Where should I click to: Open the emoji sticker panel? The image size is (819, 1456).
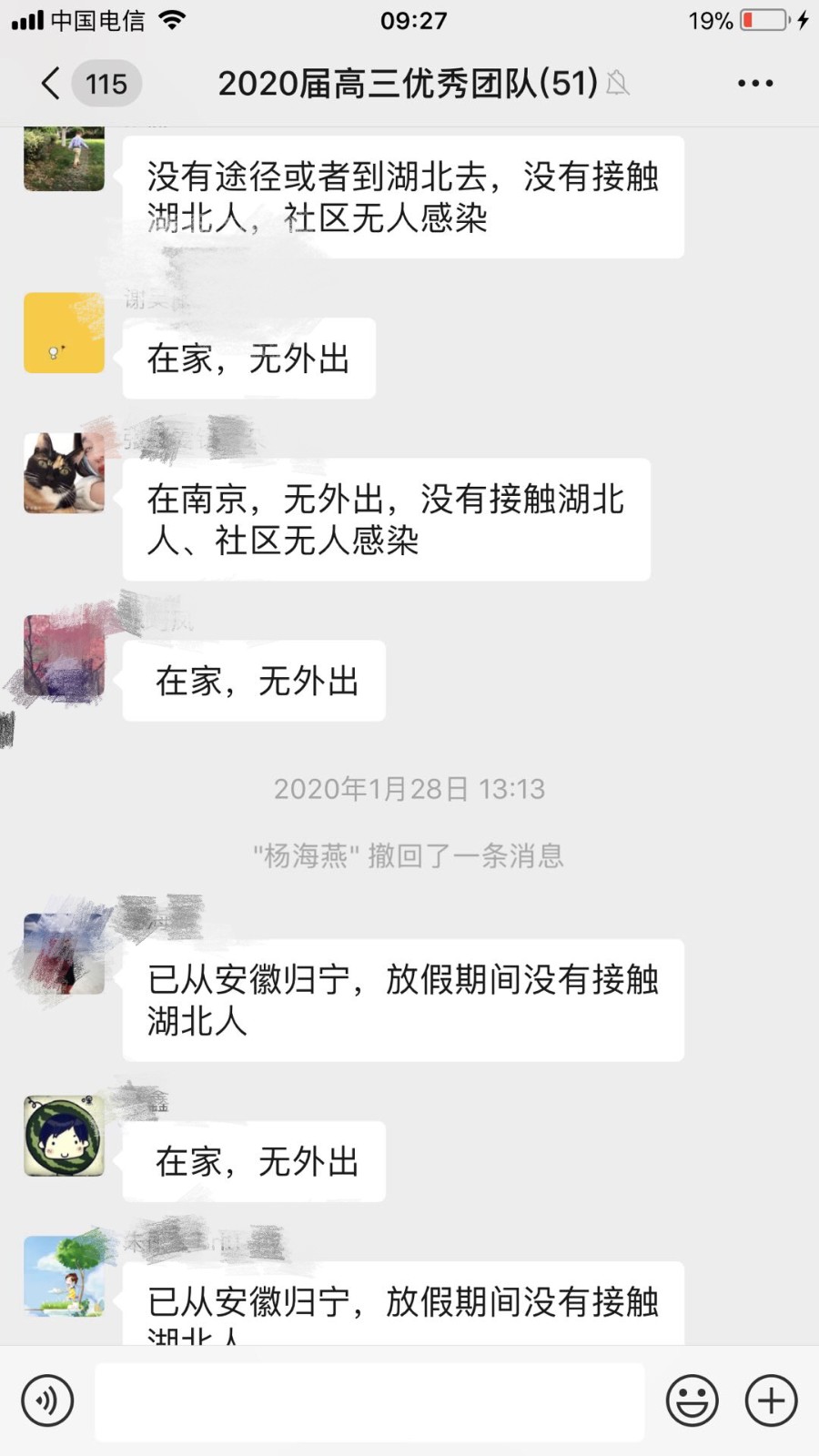click(693, 1400)
